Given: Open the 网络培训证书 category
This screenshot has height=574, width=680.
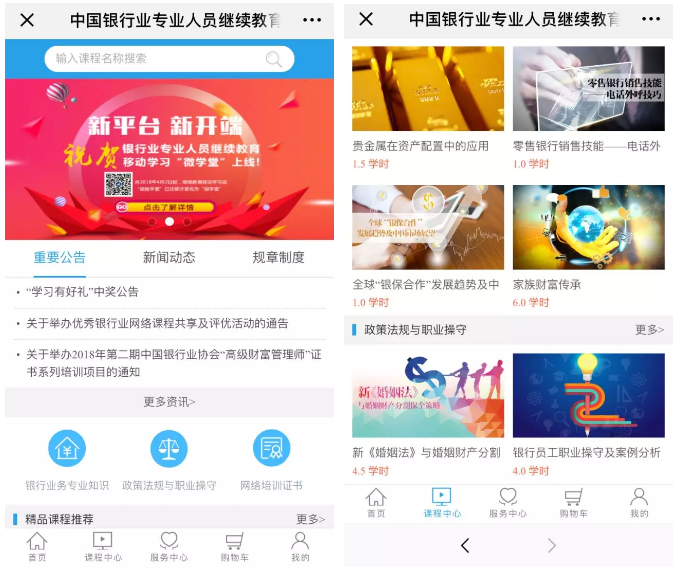Looking at the screenshot, I should pyautogui.click(x=271, y=460).
